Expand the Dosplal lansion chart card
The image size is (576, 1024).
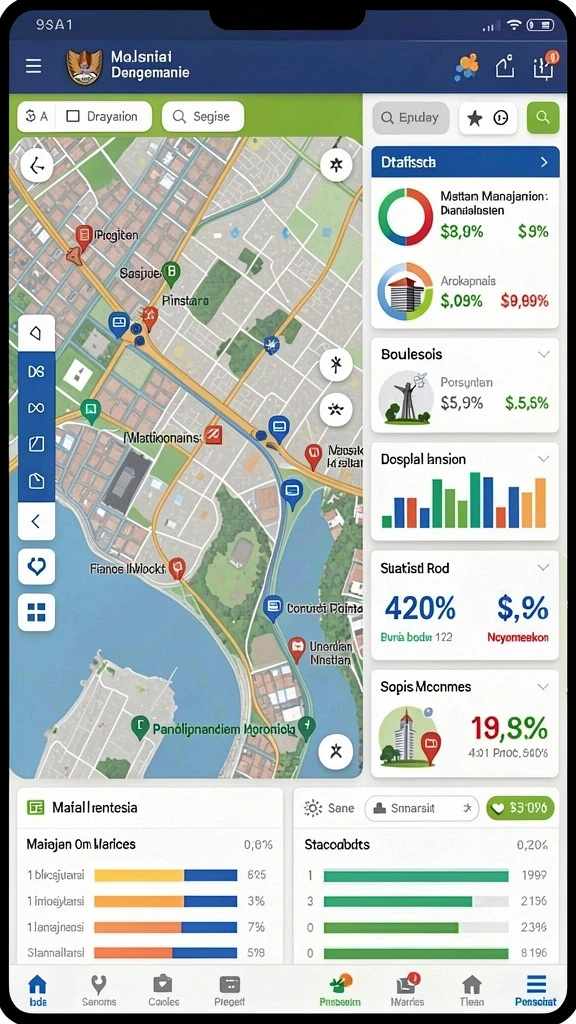point(543,459)
